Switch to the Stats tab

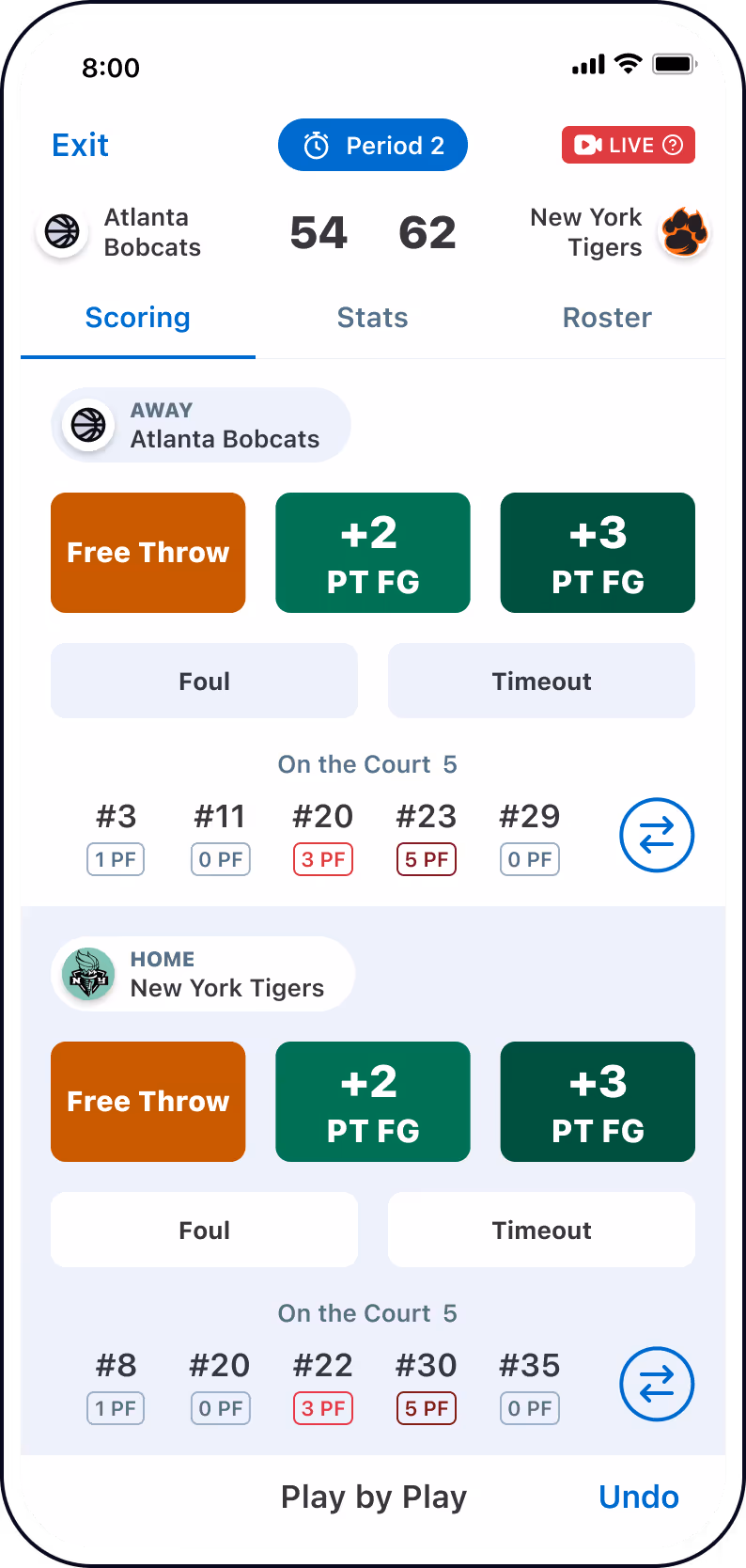pos(372,317)
